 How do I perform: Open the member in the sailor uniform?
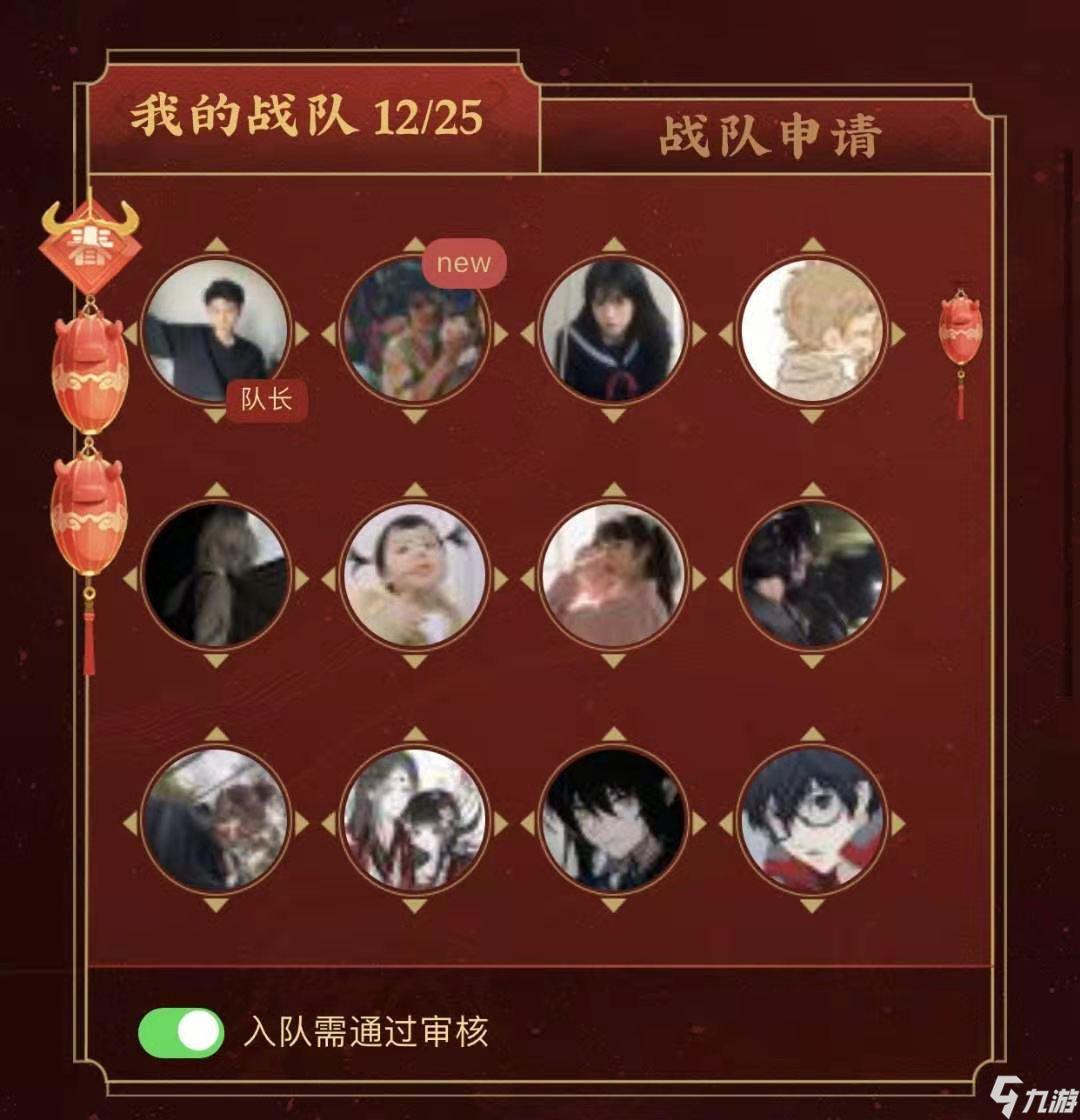pos(613,332)
